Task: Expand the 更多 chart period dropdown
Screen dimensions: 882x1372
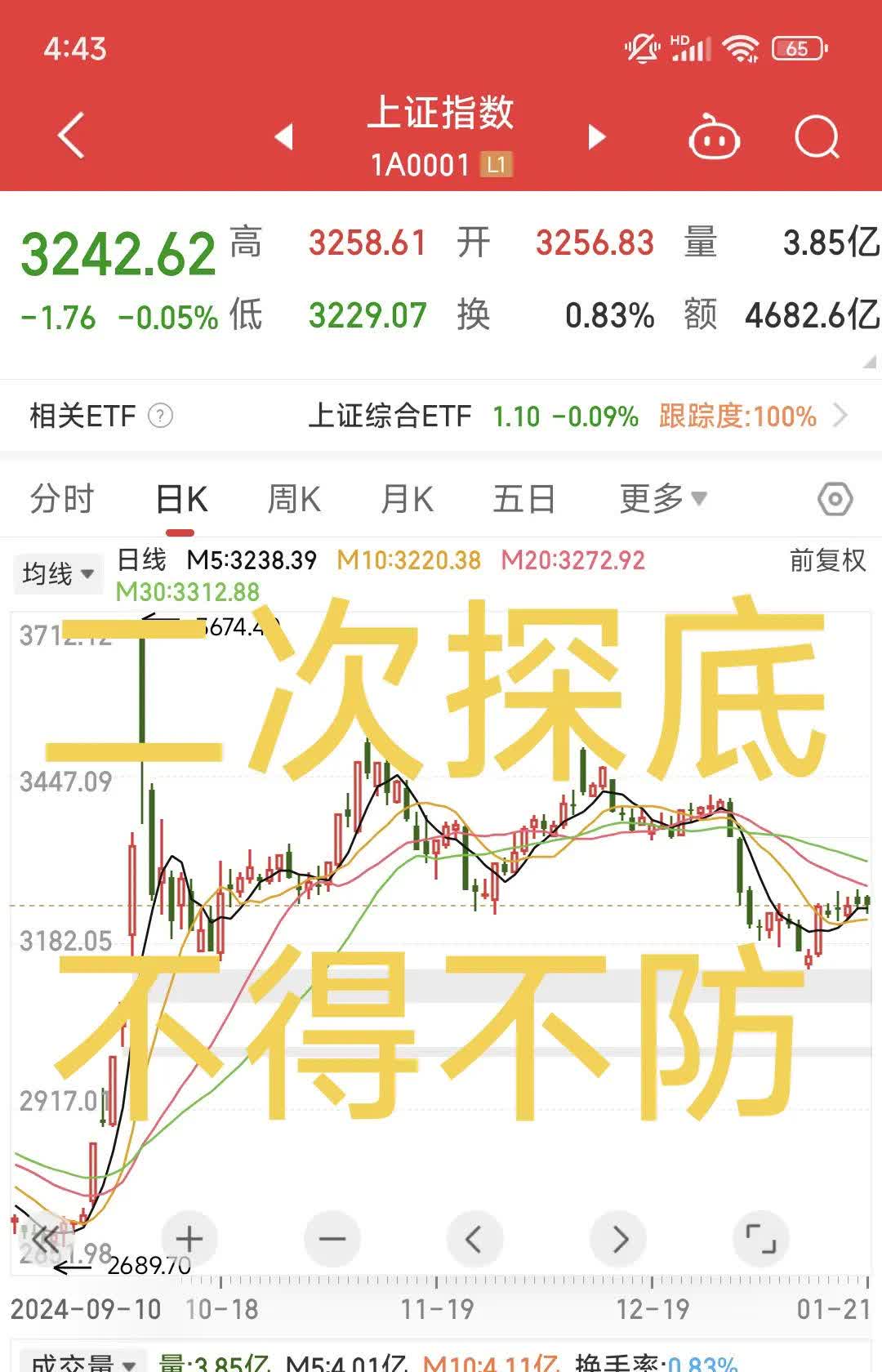Action: (x=662, y=497)
